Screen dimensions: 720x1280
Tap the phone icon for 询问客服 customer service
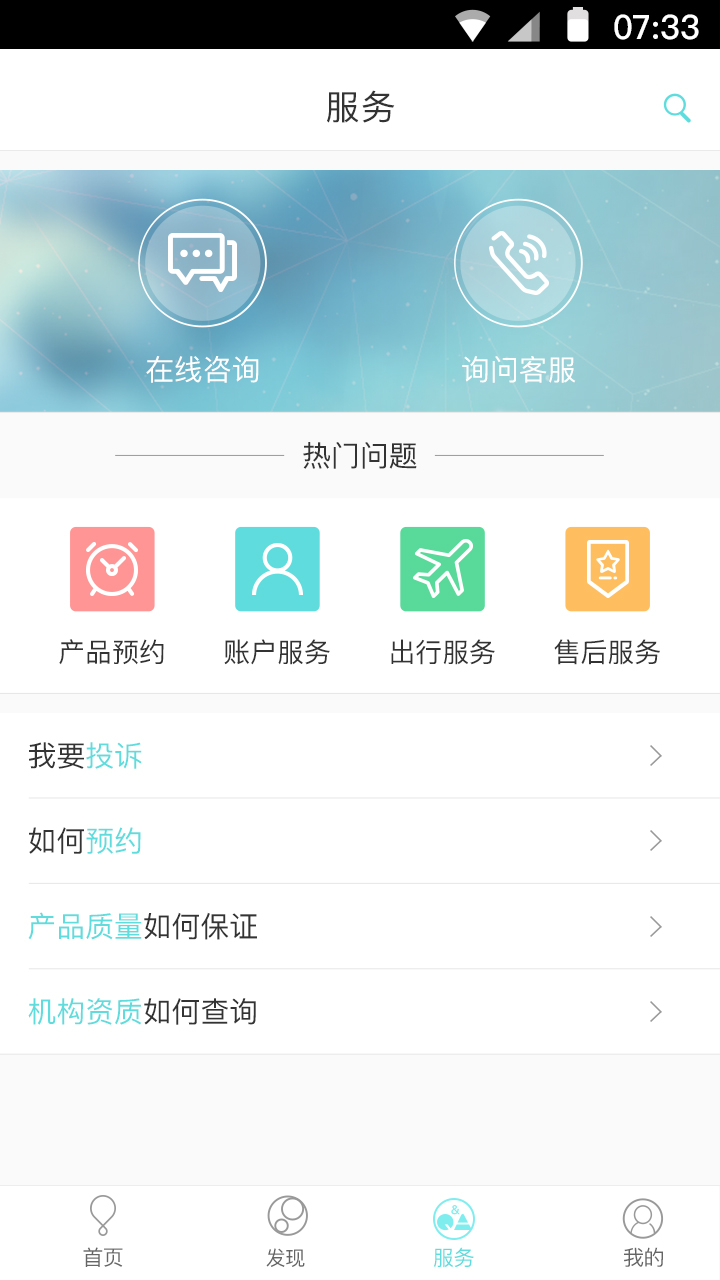click(x=518, y=262)
